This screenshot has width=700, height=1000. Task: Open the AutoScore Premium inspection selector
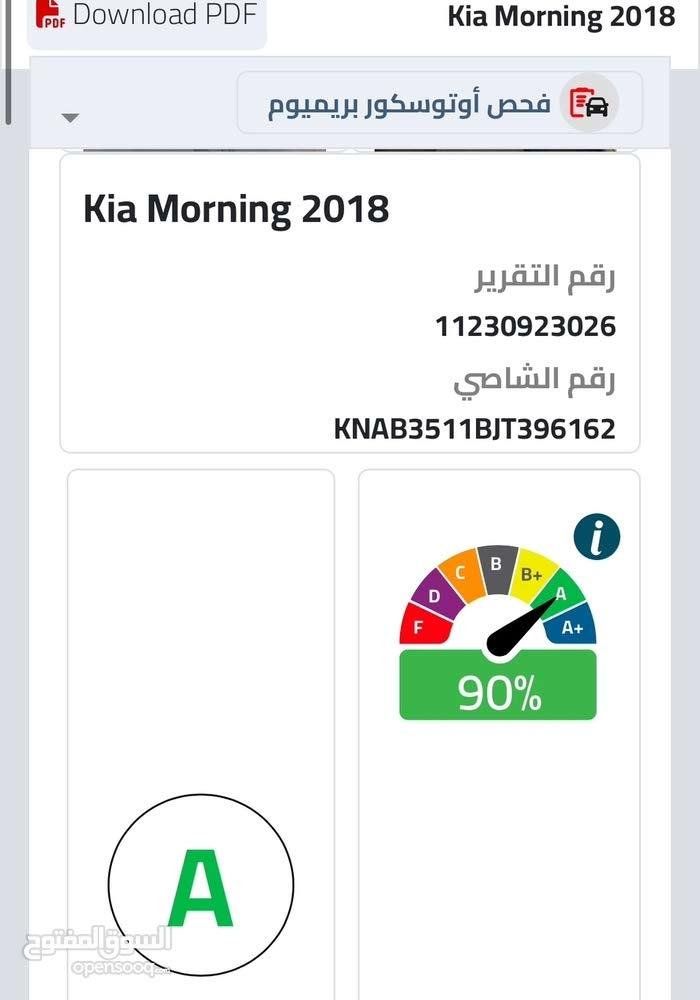click(439, 103)
